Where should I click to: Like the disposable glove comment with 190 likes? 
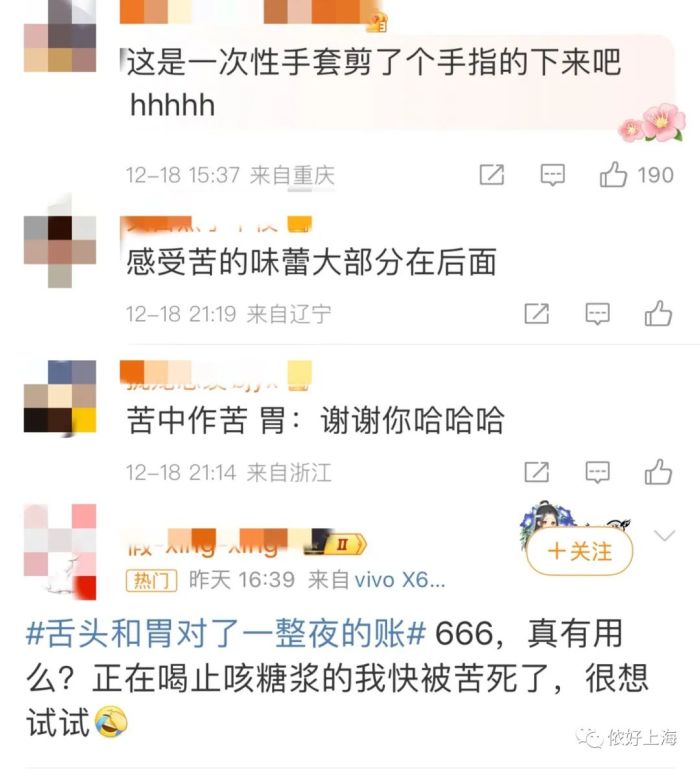click(614, 175)
